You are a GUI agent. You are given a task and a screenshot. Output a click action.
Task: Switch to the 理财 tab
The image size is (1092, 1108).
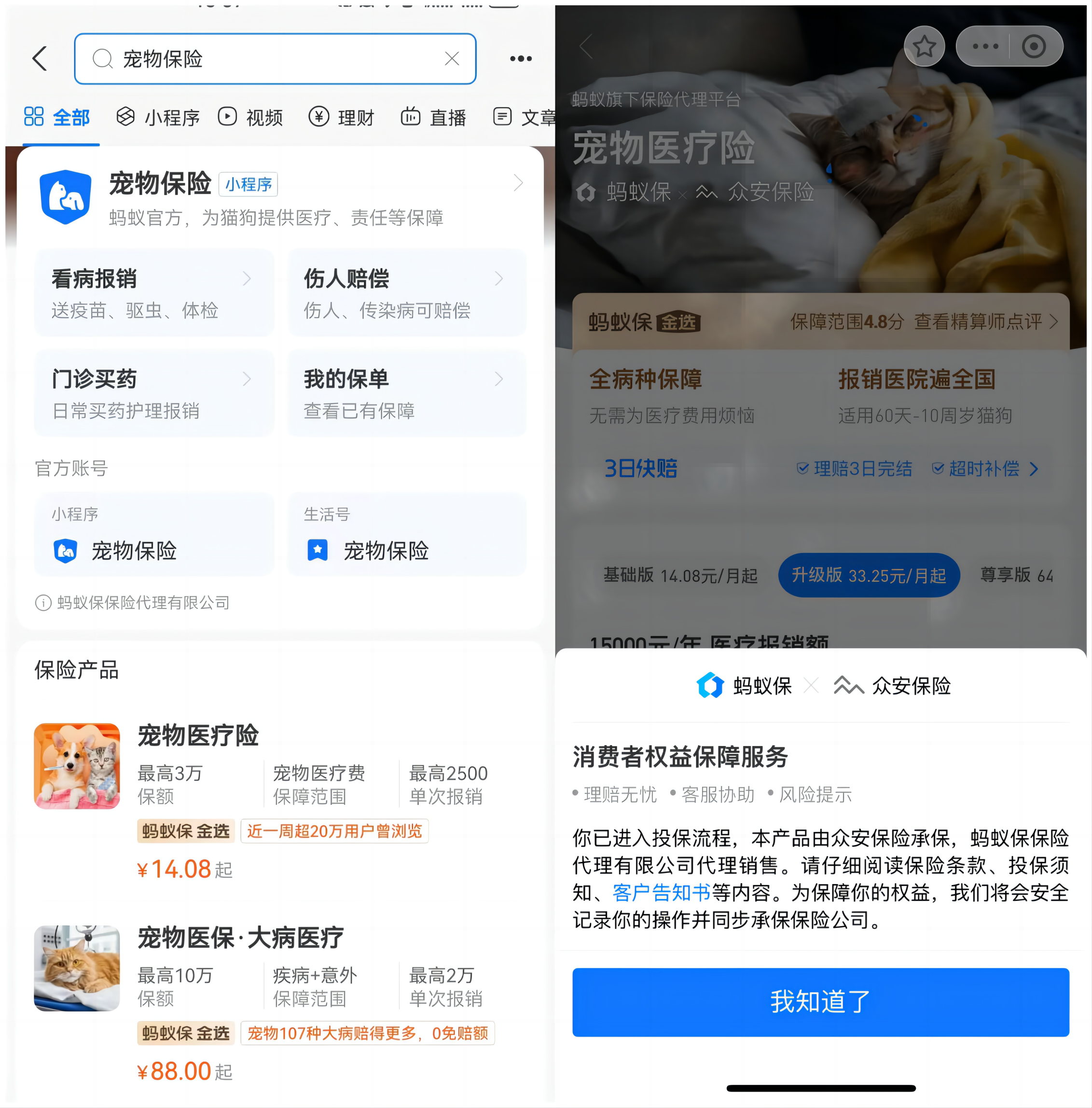pyautogui.click(x=342, y=118)
